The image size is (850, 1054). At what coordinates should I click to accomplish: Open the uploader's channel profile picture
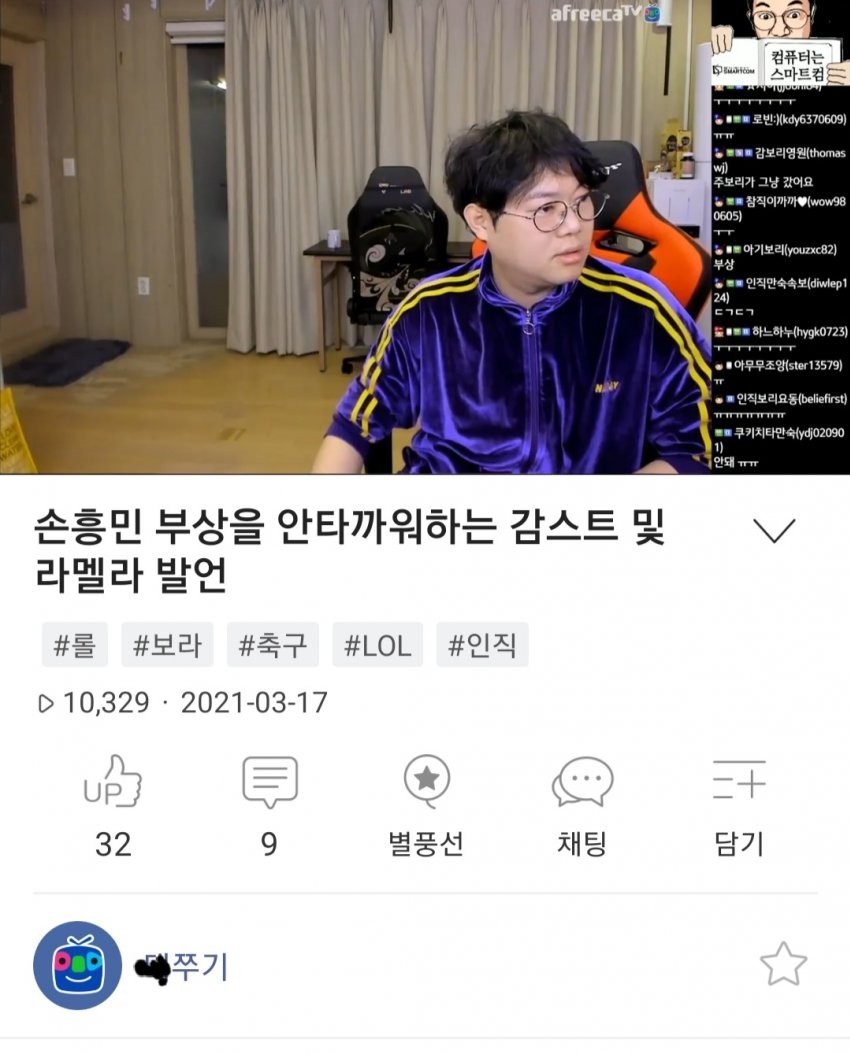(x=78, y=965)
